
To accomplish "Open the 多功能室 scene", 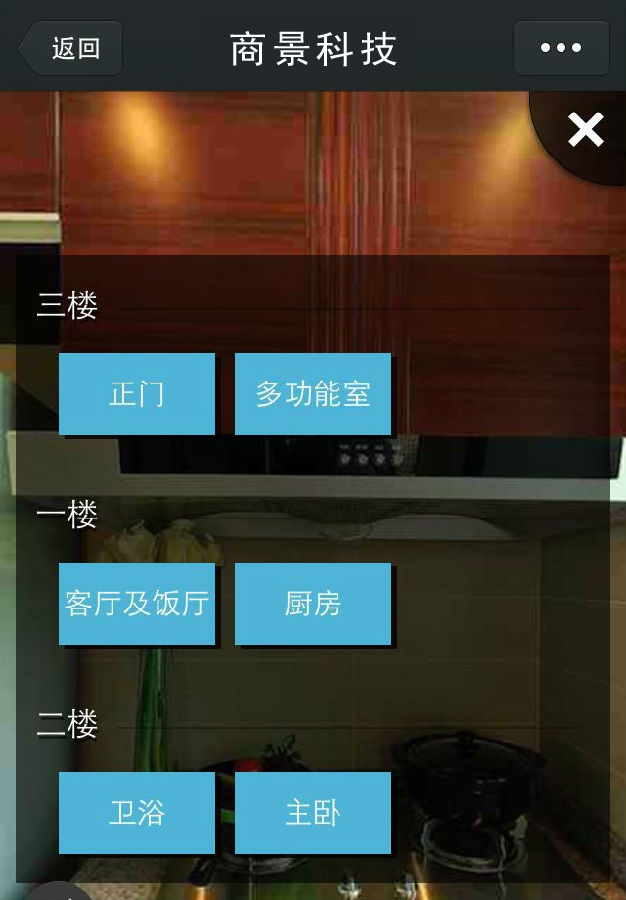I will tap(313, 394).
